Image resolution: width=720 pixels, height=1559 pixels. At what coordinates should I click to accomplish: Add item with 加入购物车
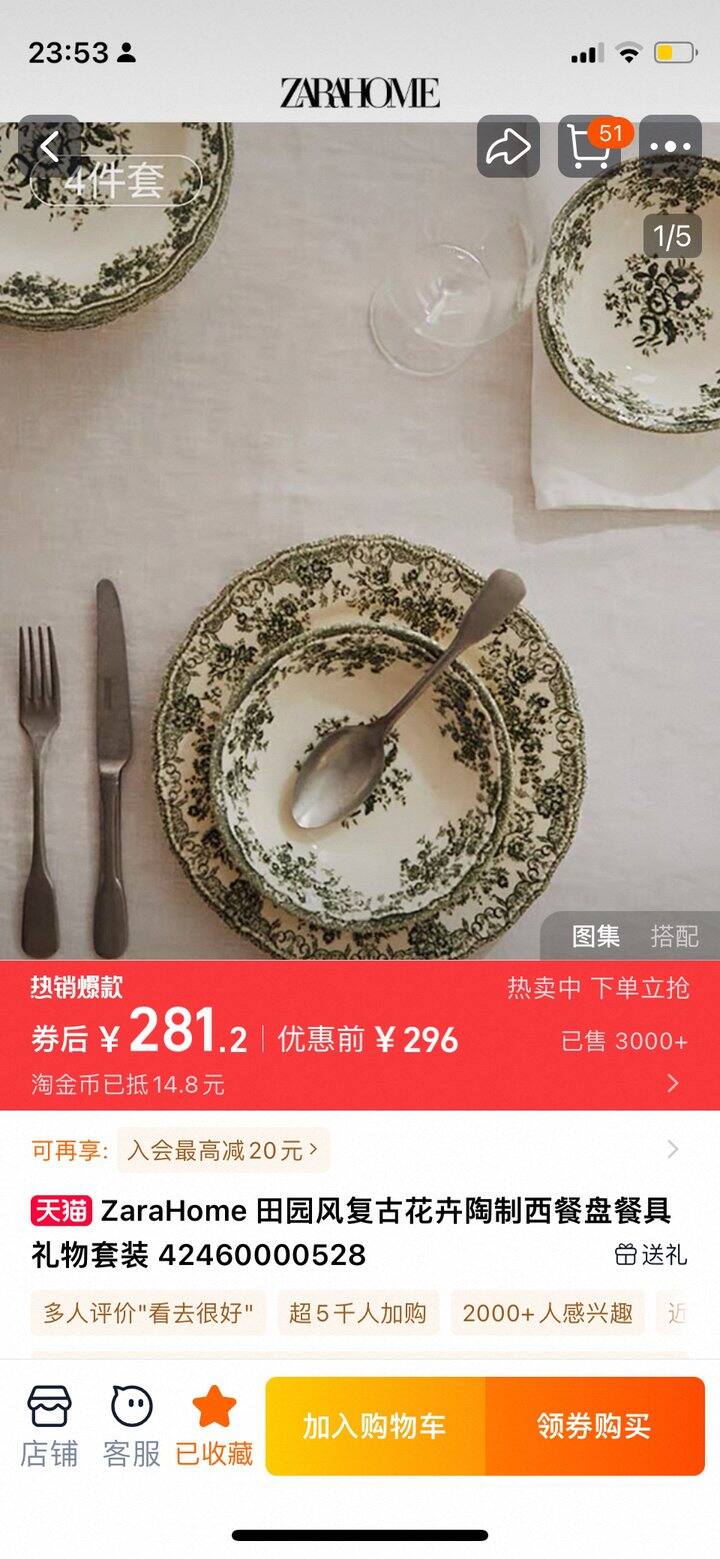pos(375,1426)
